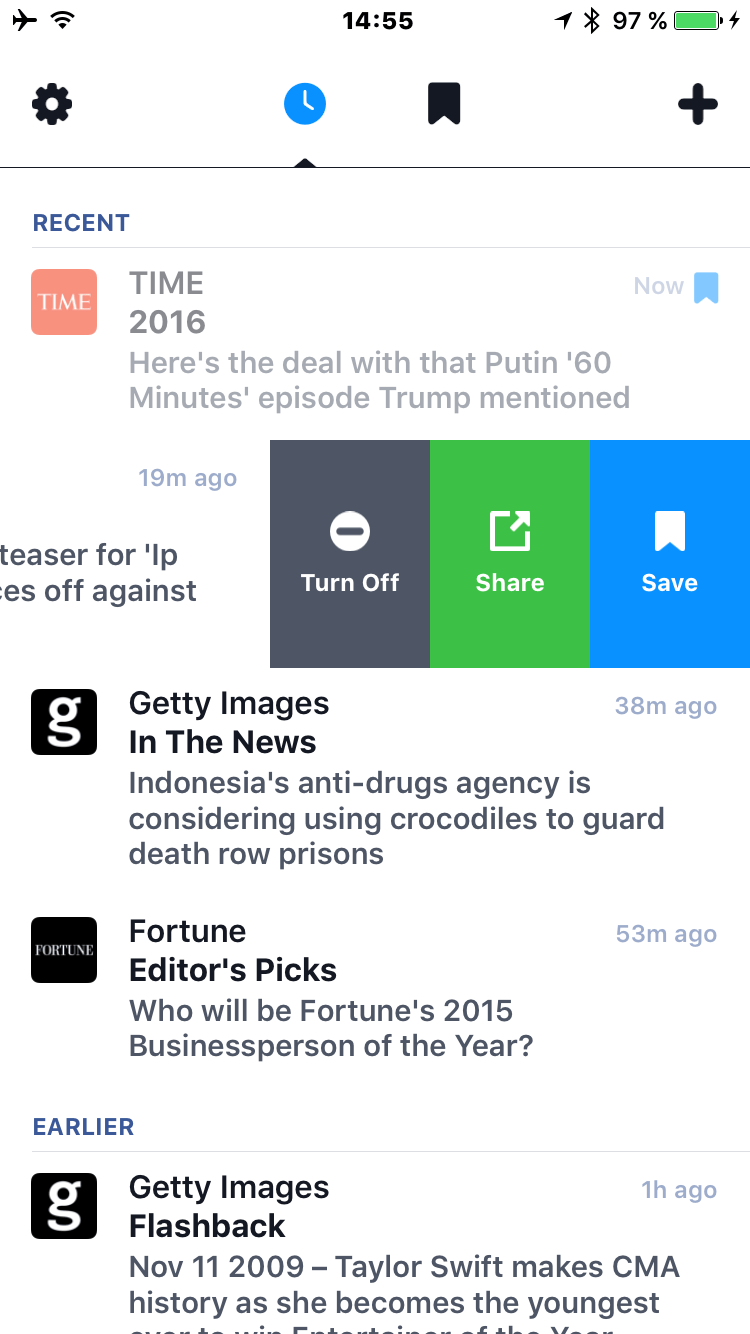This screenshot has width=750, height=1334.
Task: Tap the partially hidden swiped story row
Action: (135, 554)
